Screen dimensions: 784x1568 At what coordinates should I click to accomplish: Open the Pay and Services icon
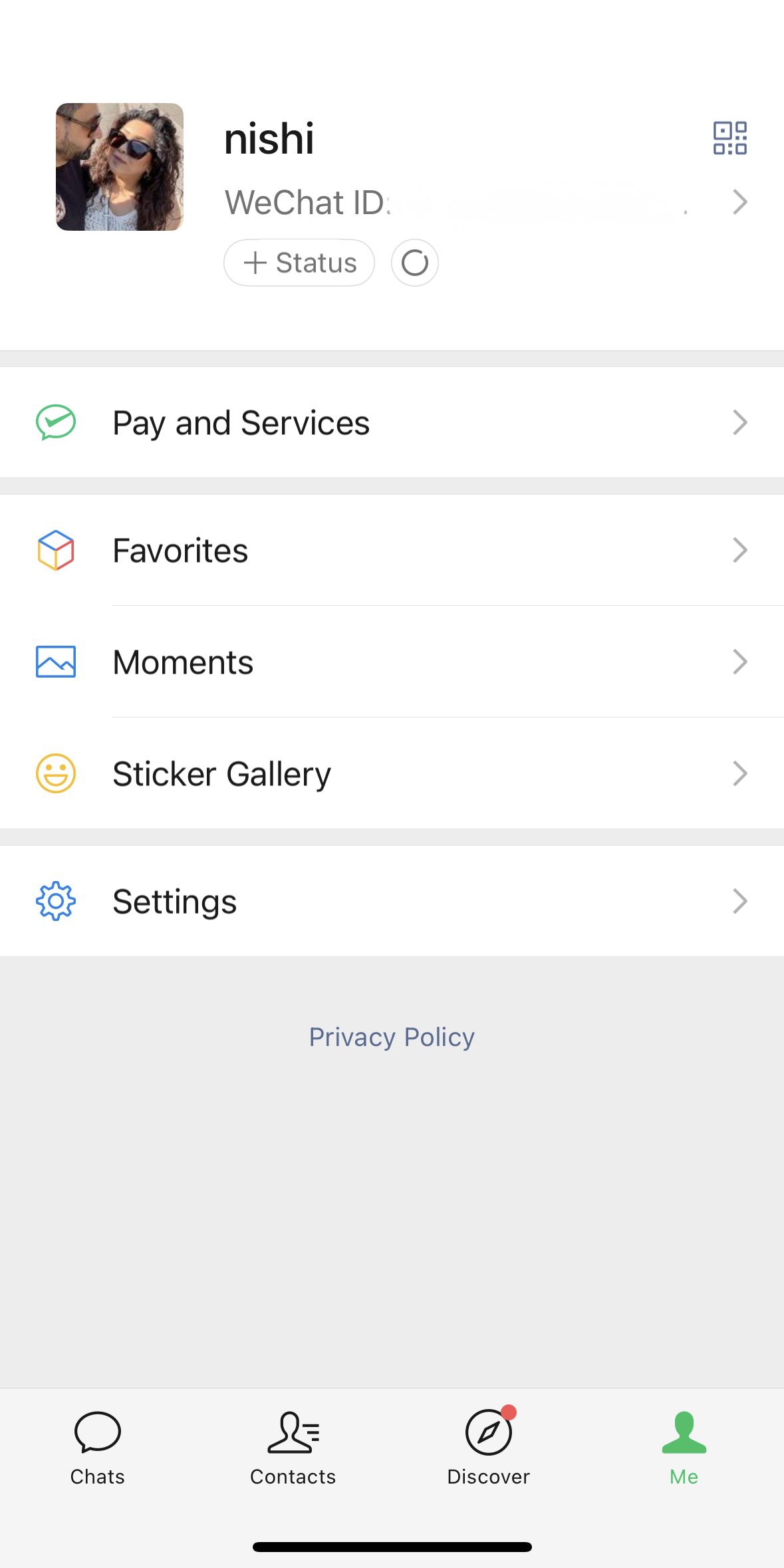[57, 422]
